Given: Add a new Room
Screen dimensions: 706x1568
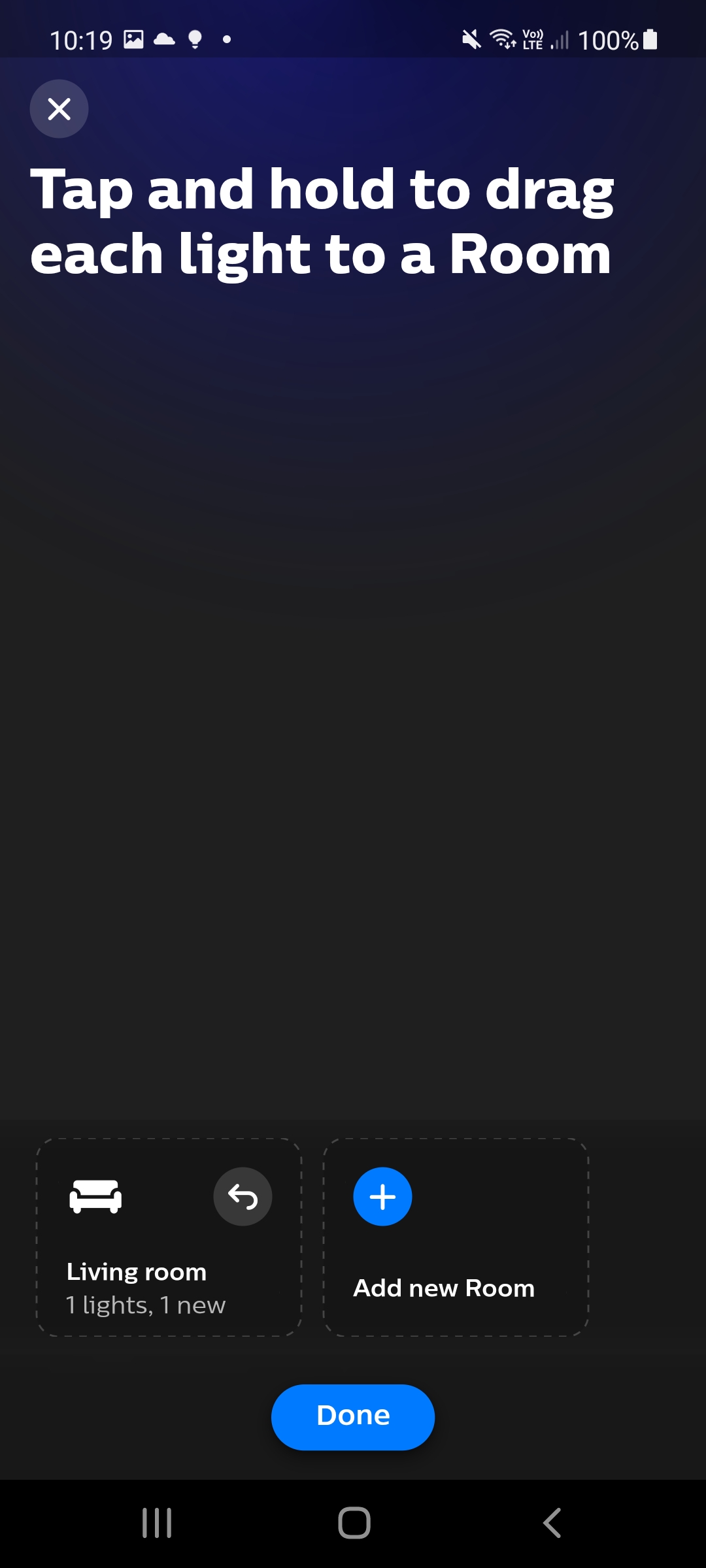Looking at the screenshot, I should (382, 1196).
